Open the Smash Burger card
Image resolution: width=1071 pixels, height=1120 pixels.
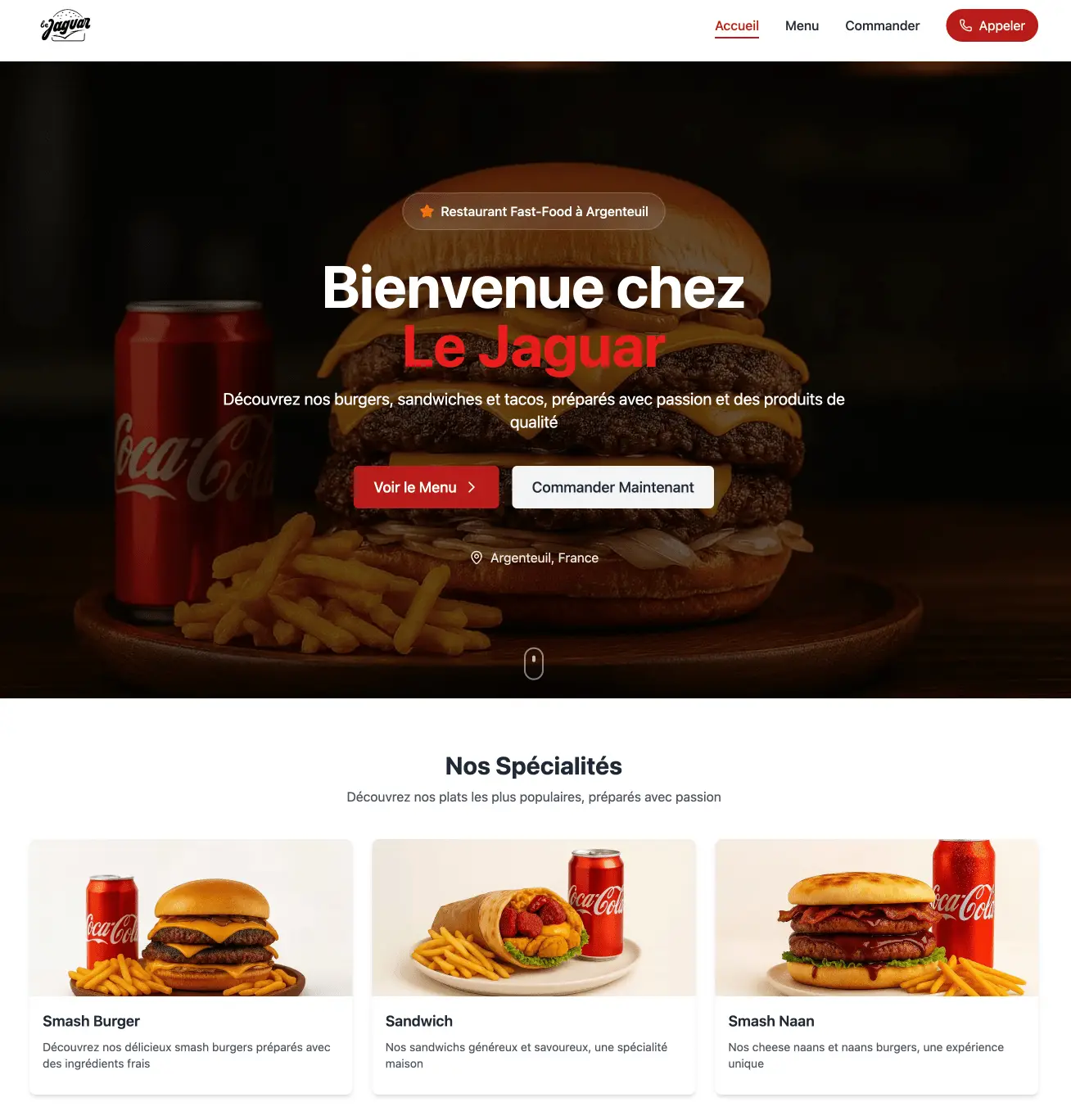191,966
